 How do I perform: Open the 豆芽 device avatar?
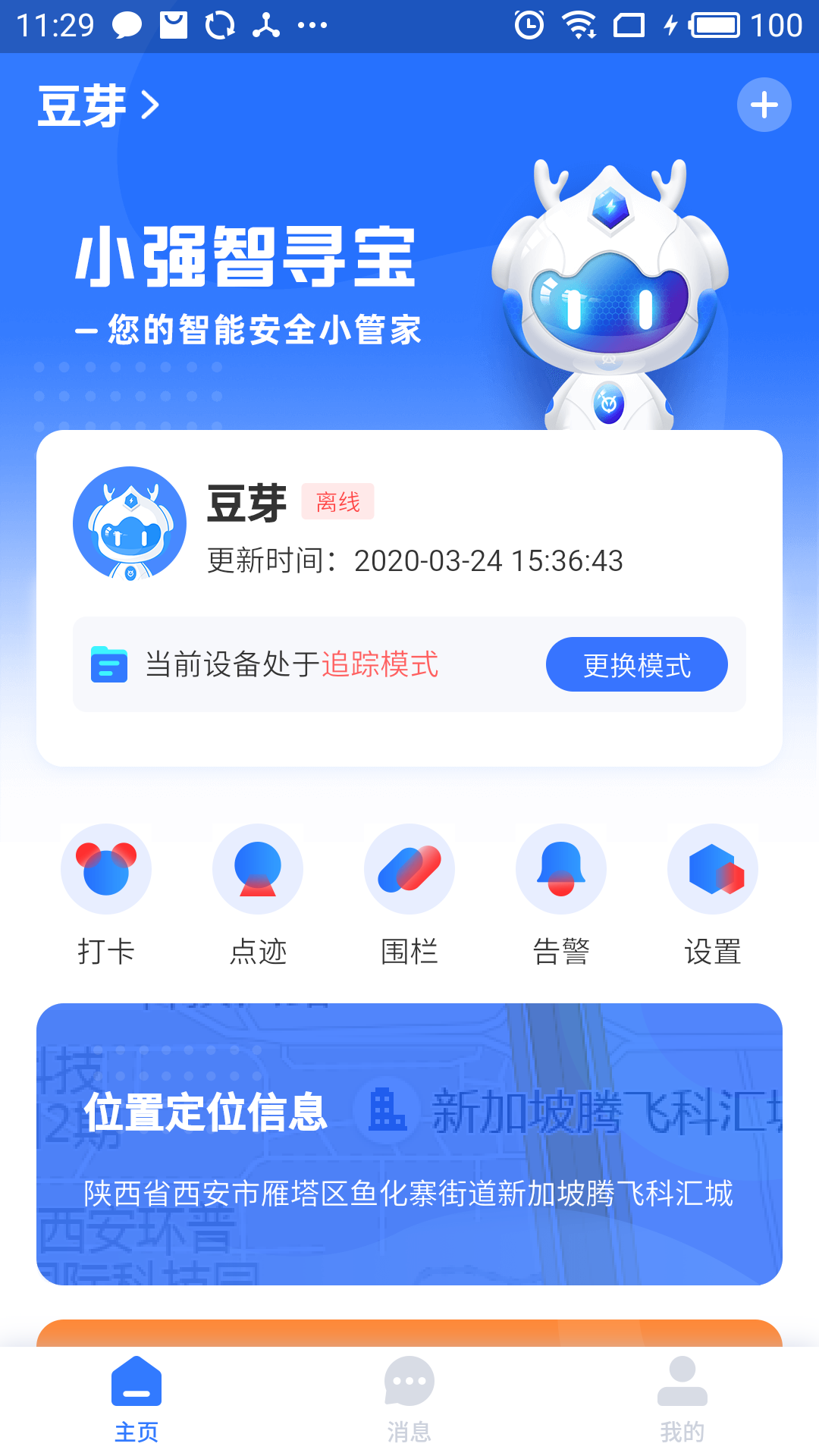pos(130,523)
